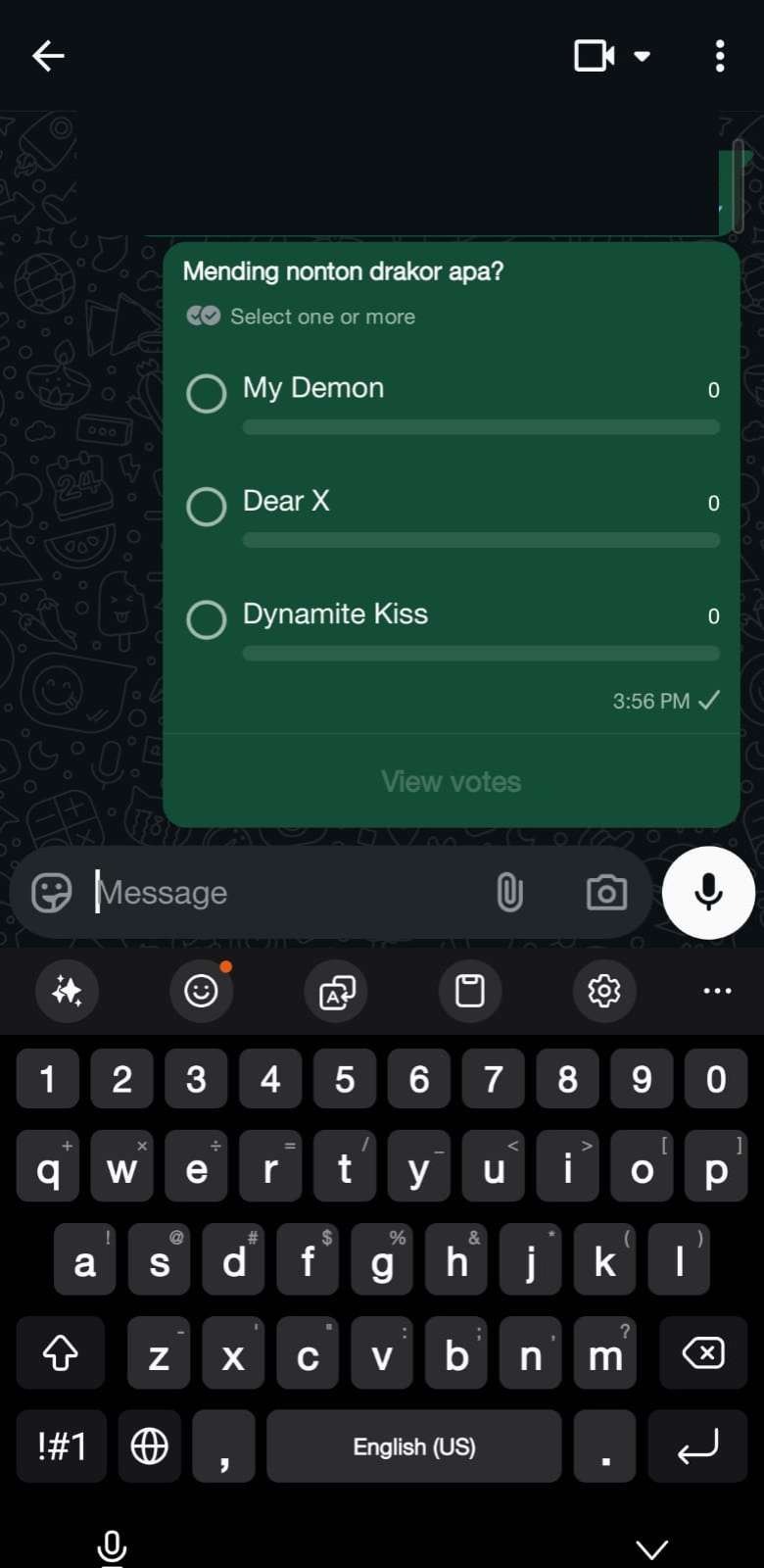The height and width of the screenshot is (1568, 764).
Task: Open the keyboard clipboard
Action: pyautogui.click(x=470, y=991)
